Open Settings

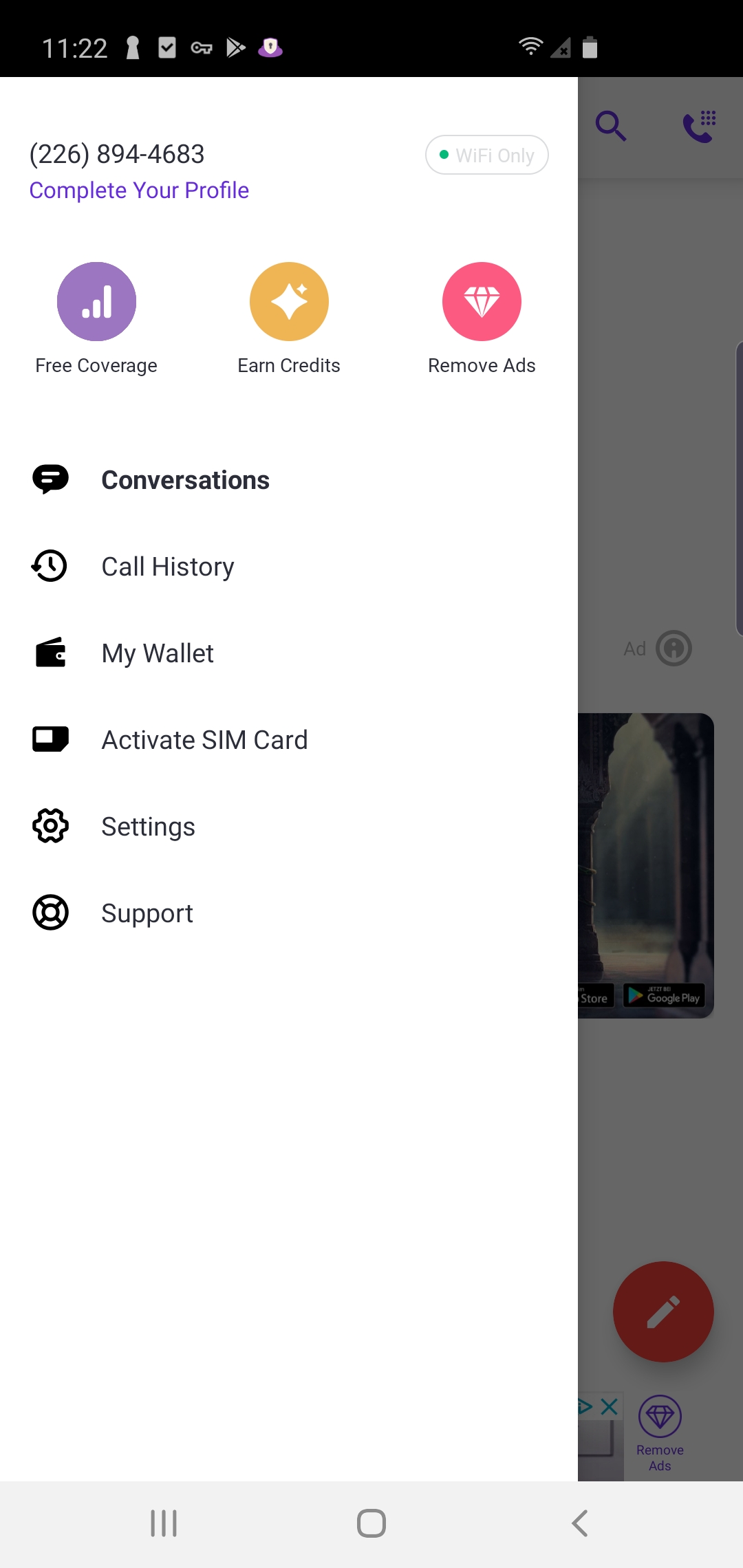point(148,827)
